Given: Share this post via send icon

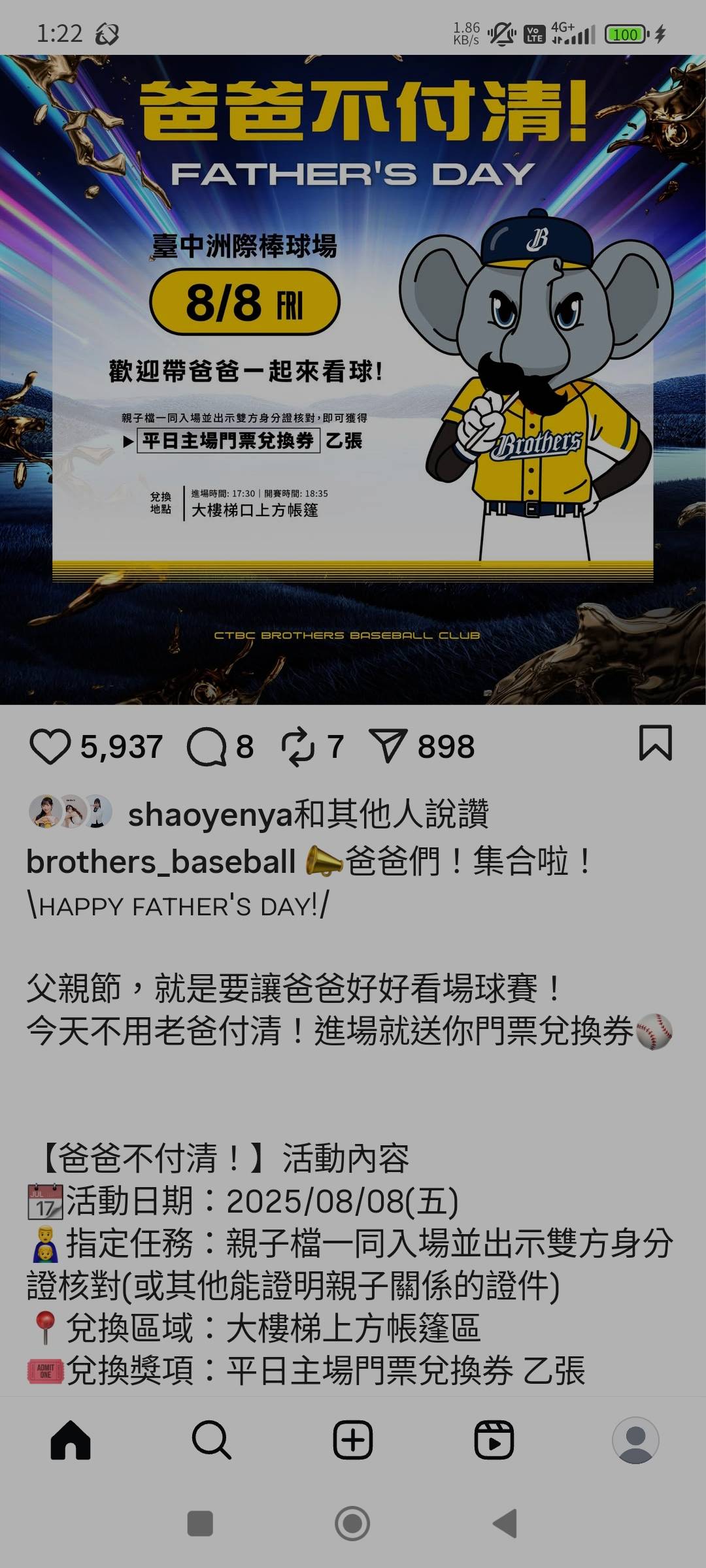Looking at the screenshot, I should [x=388, y=747].
